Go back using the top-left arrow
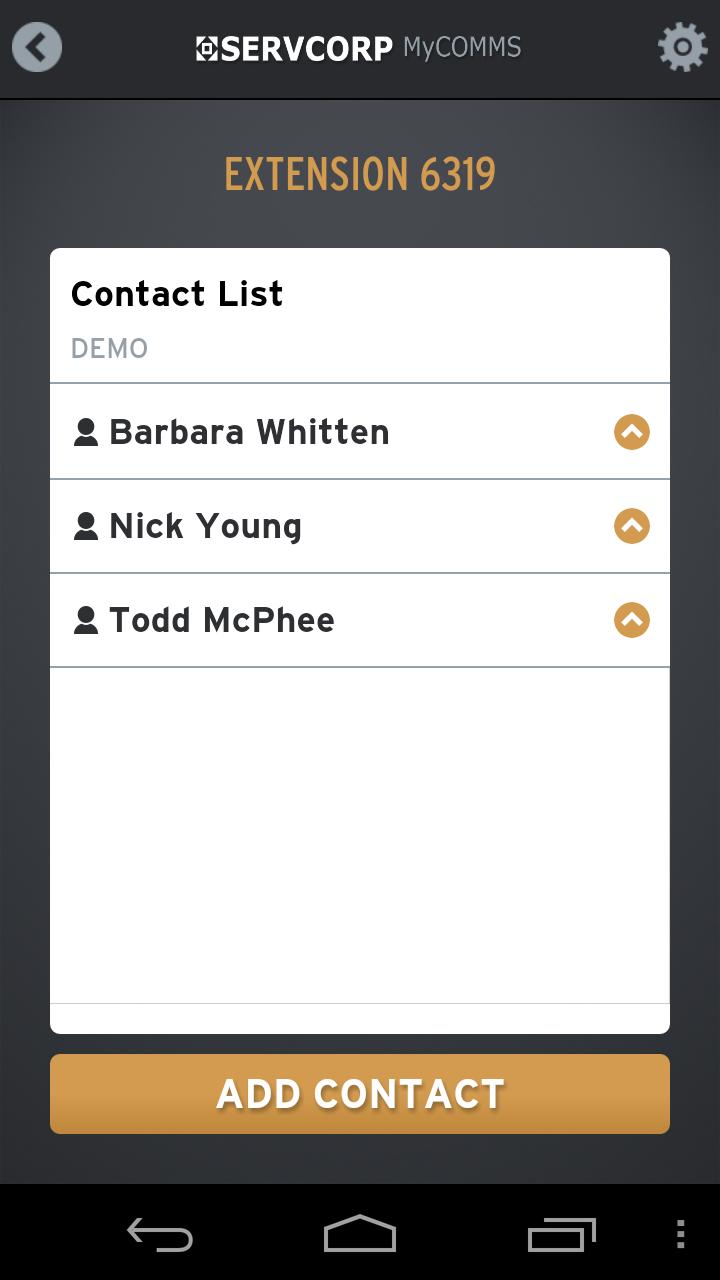The height and width of the screenshot is (1280, 720). click(x=37, y=47)
